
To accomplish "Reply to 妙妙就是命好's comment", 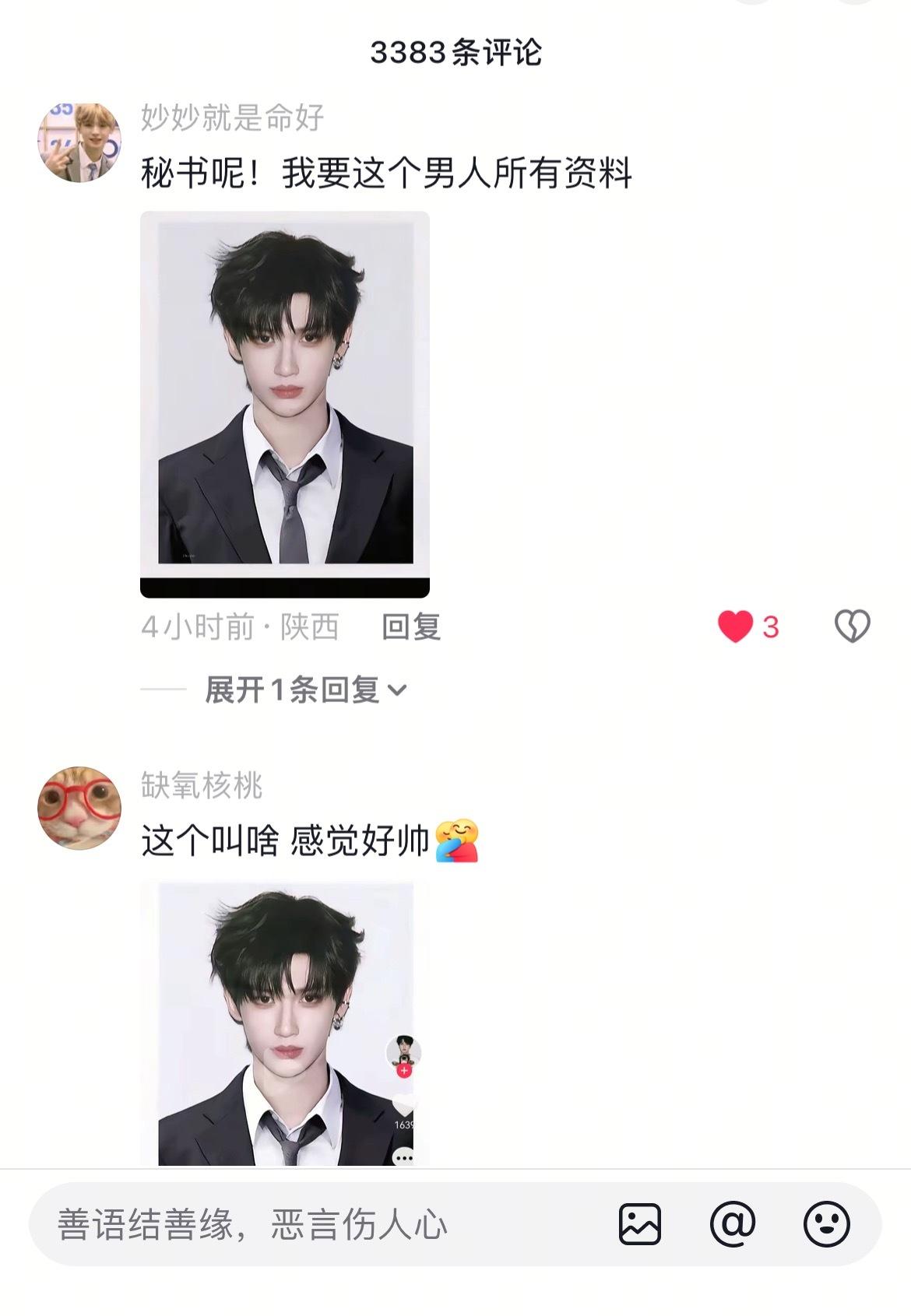I will click(x=411, y=626).
